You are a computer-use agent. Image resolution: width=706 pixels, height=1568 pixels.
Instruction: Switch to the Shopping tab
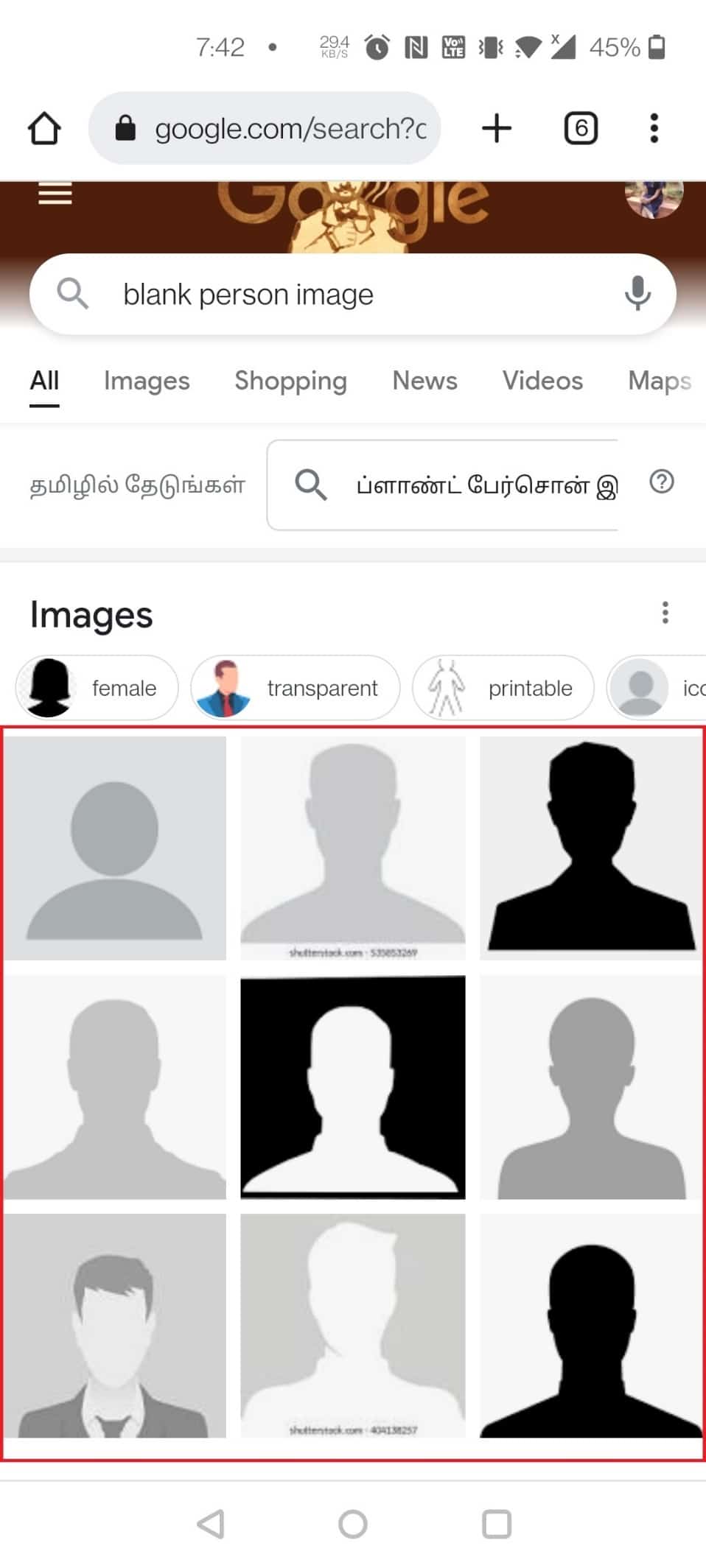tap(290, 381)
